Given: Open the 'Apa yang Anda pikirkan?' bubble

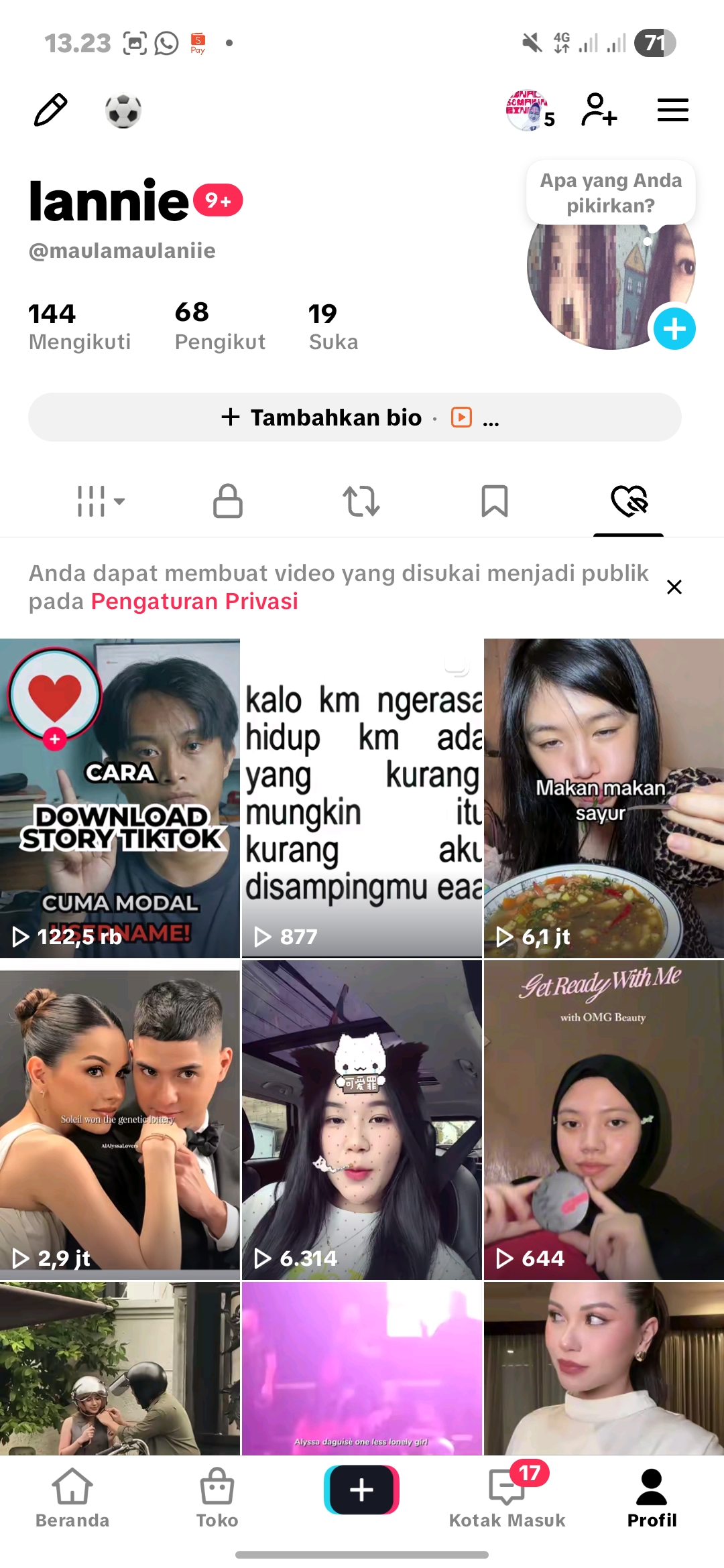Looking at the screenshot, I should coord(611,192).
